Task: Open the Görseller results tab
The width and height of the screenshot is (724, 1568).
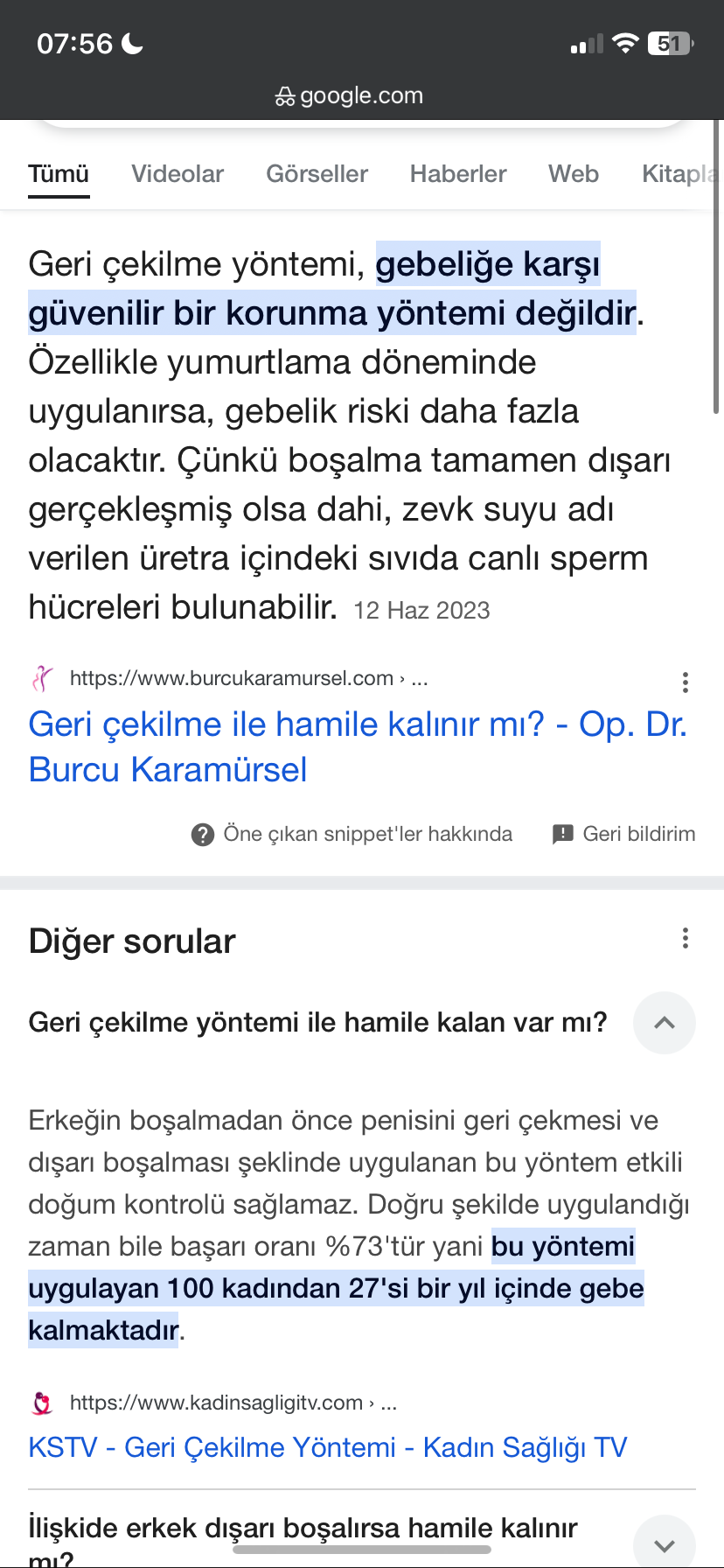Action: click(x=317, y=174)
